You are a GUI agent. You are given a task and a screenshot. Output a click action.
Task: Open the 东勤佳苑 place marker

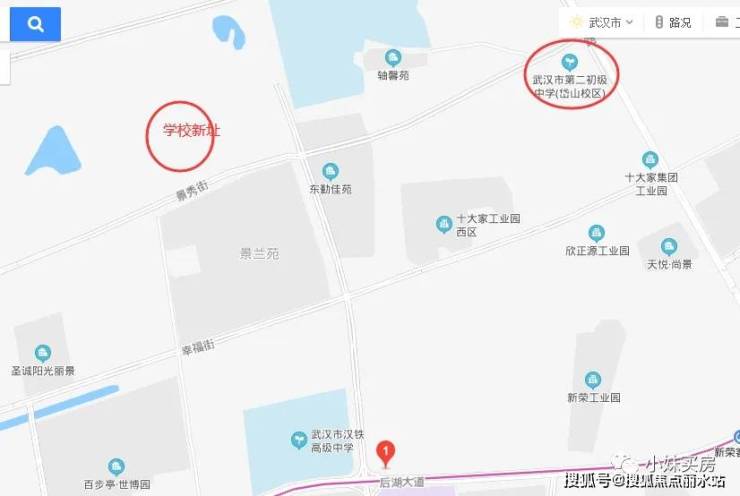coord(330,172)
